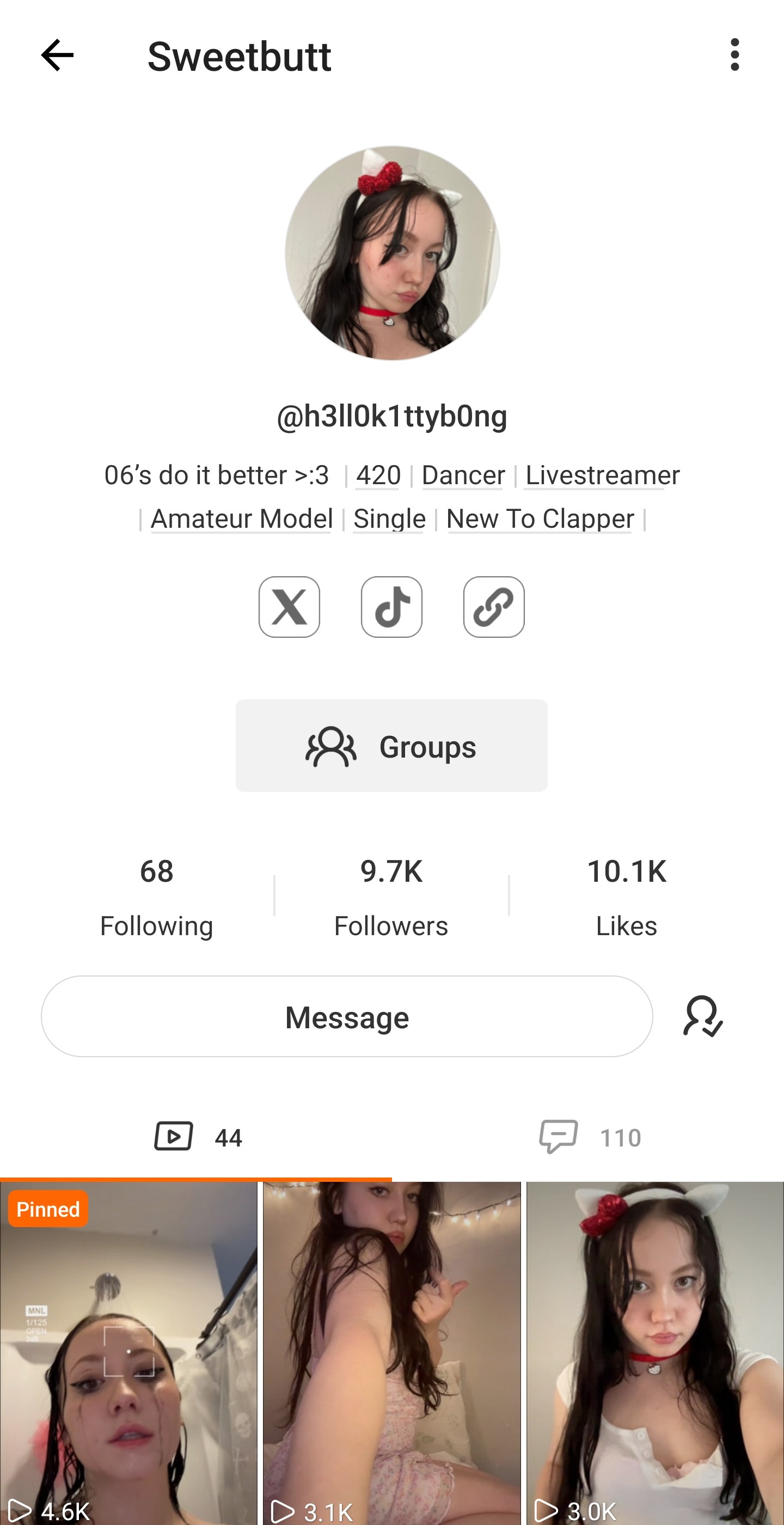This screenshot has height=1525, width=784.
Task: Open the video with 3.1K plays
Action: 391,1353
